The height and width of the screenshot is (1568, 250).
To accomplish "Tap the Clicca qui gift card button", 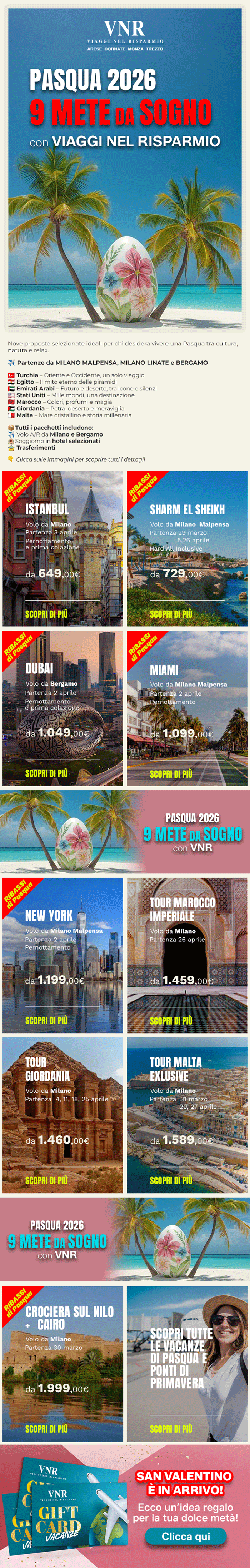I will (185, 1536).
